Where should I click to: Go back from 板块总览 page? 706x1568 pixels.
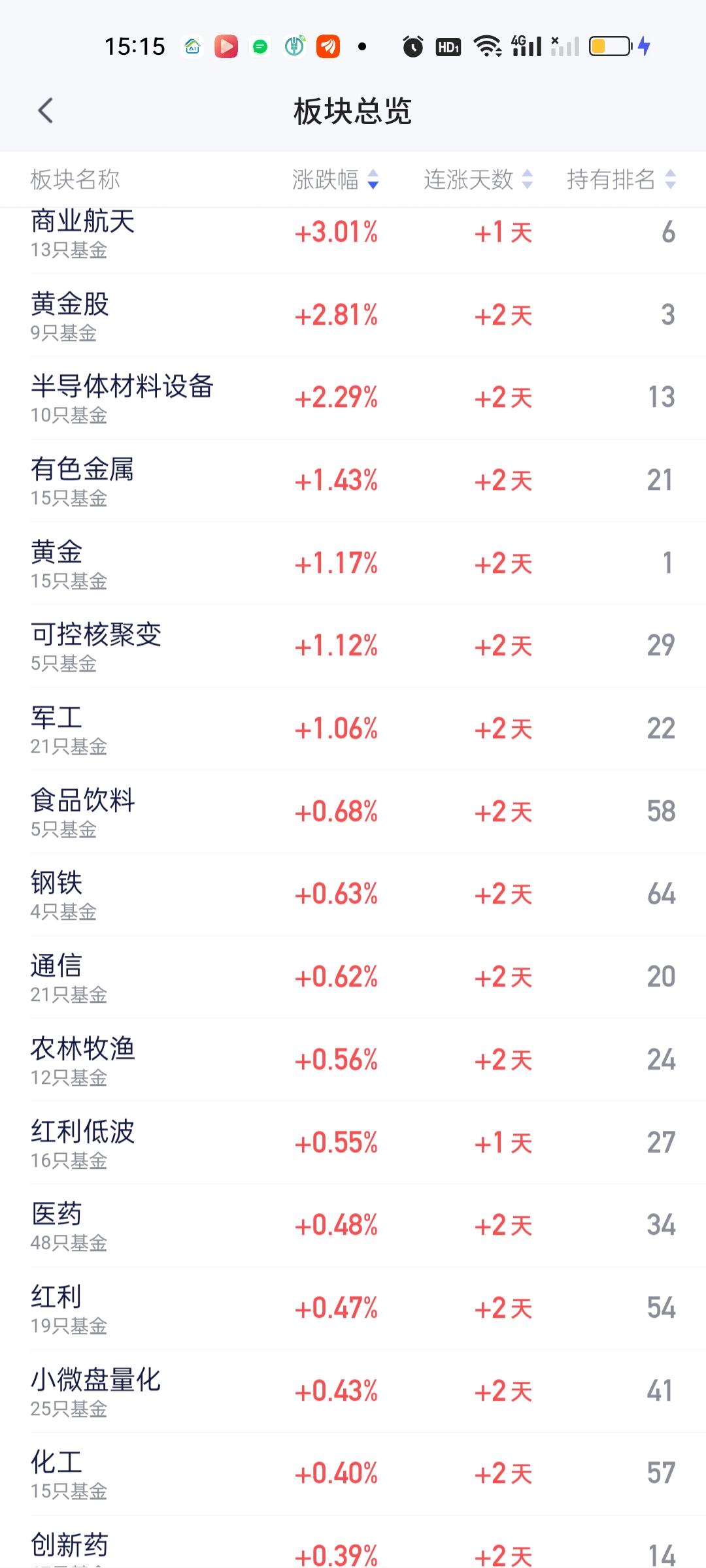(45, 111)
